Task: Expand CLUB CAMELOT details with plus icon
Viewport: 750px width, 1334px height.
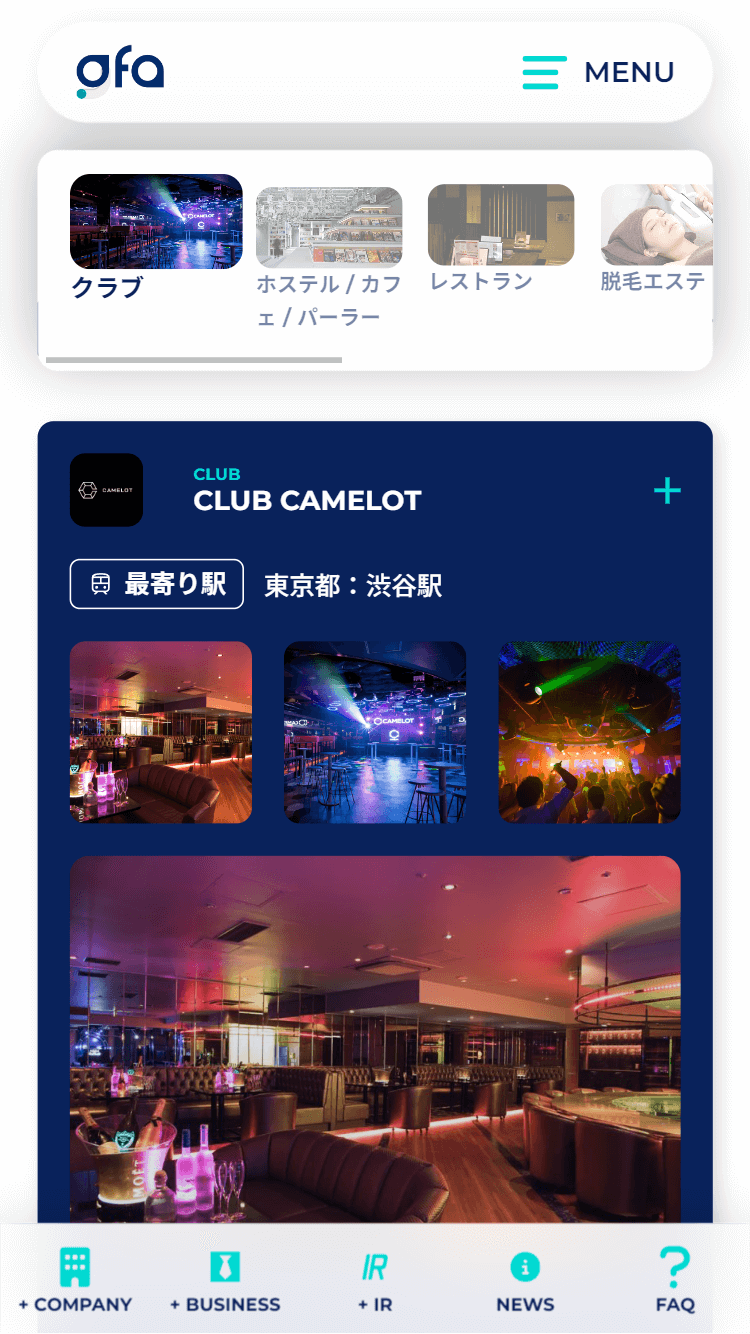Action: 667,490
